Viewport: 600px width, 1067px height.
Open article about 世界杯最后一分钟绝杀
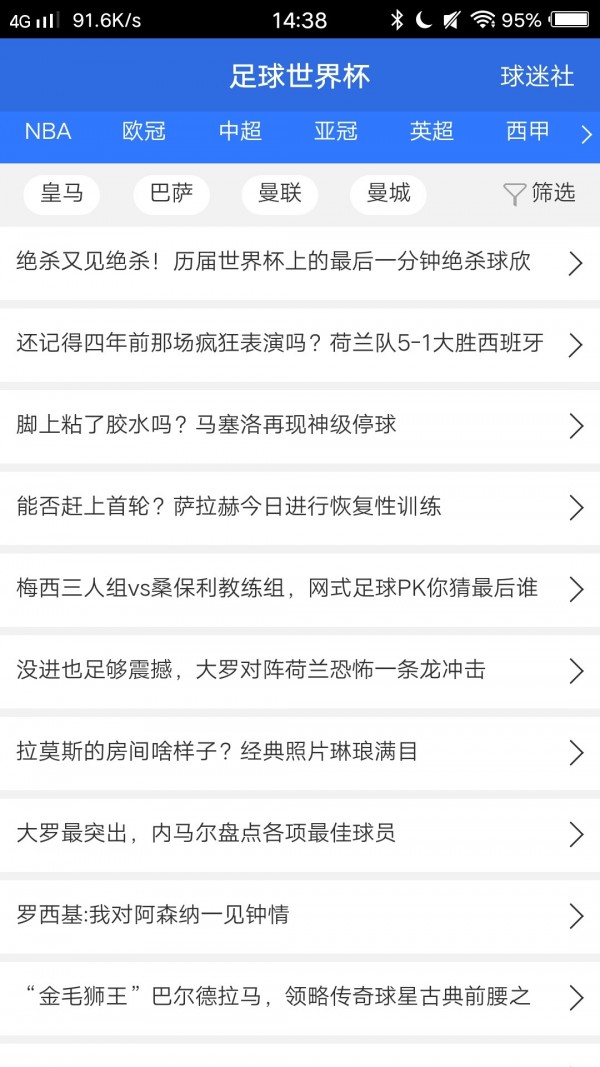(x=299, y=262)
